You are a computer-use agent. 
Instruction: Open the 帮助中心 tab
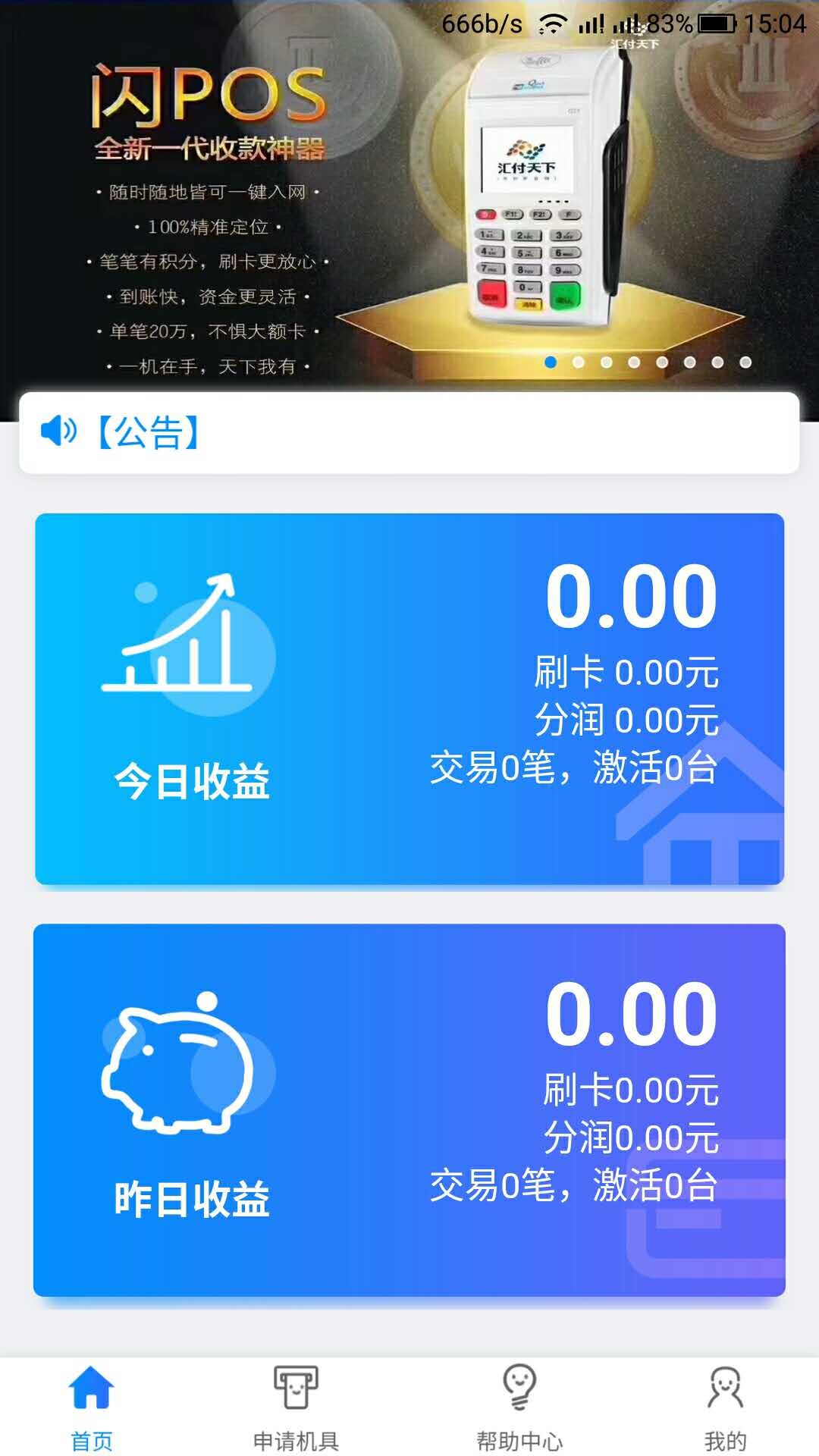tap(519, 1408)
